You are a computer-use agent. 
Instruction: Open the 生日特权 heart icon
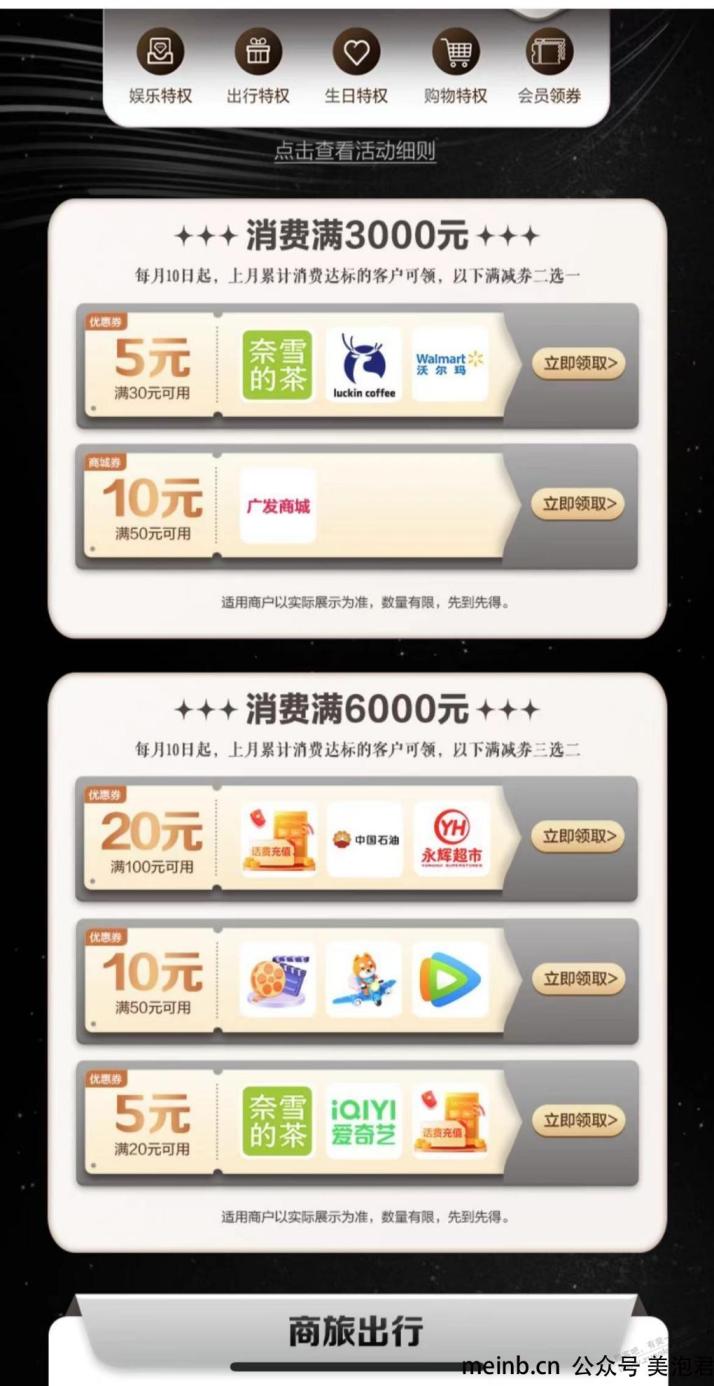[x=356, y=52]
